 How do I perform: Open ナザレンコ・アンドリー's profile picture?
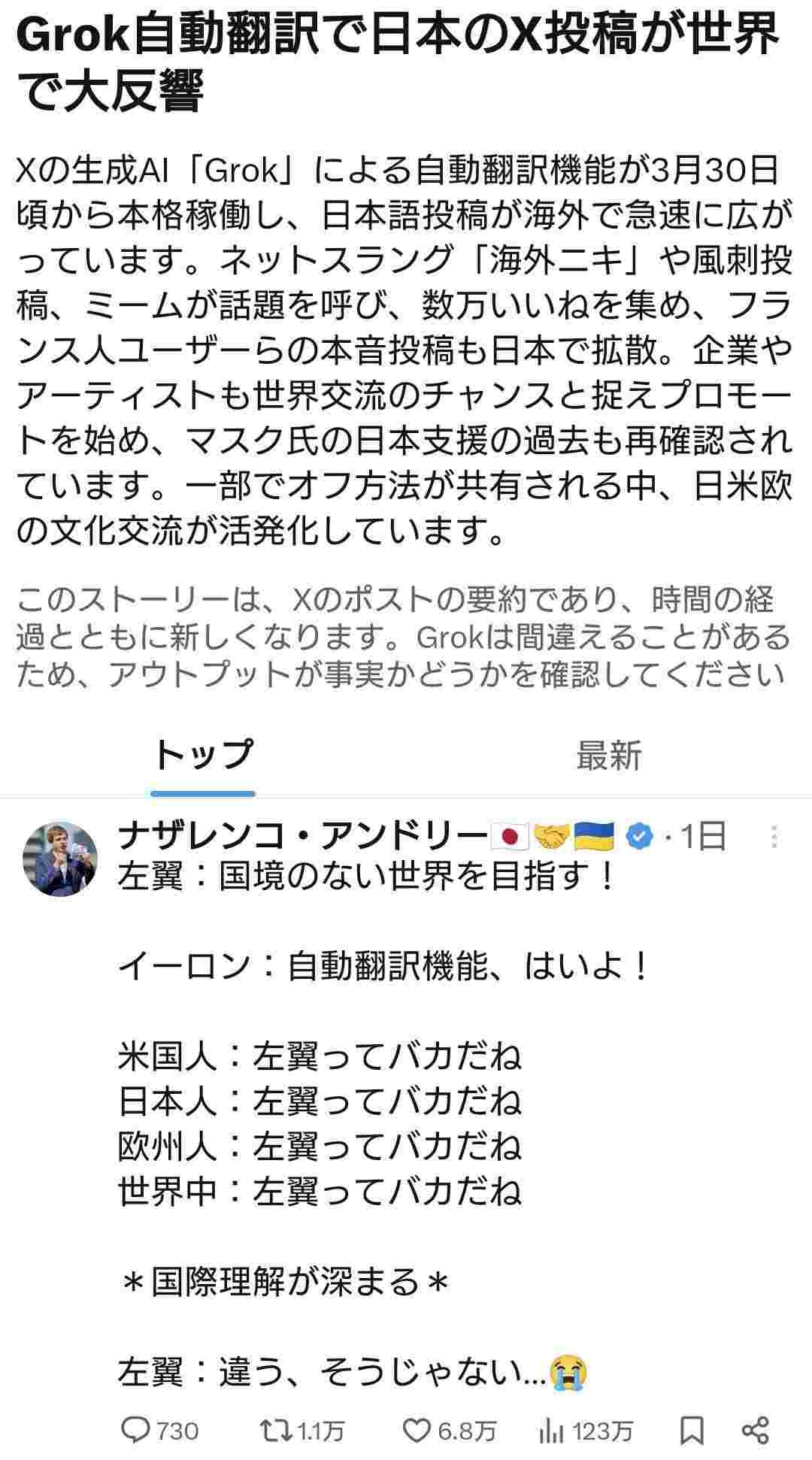coord(62,859)
